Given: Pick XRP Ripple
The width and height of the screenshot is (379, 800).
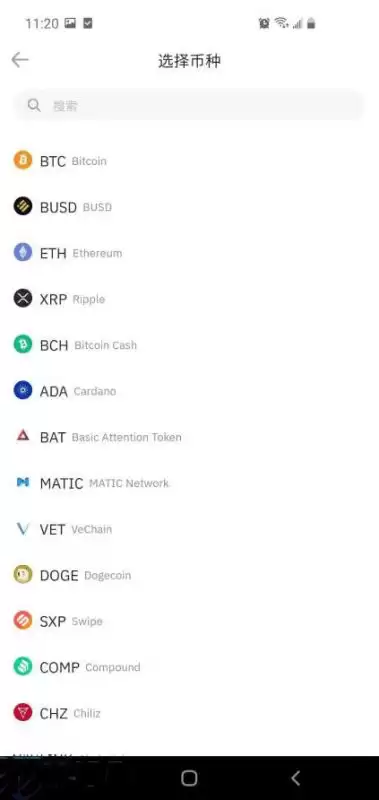Looking at the screenshot, I should (x=189, y=298).
